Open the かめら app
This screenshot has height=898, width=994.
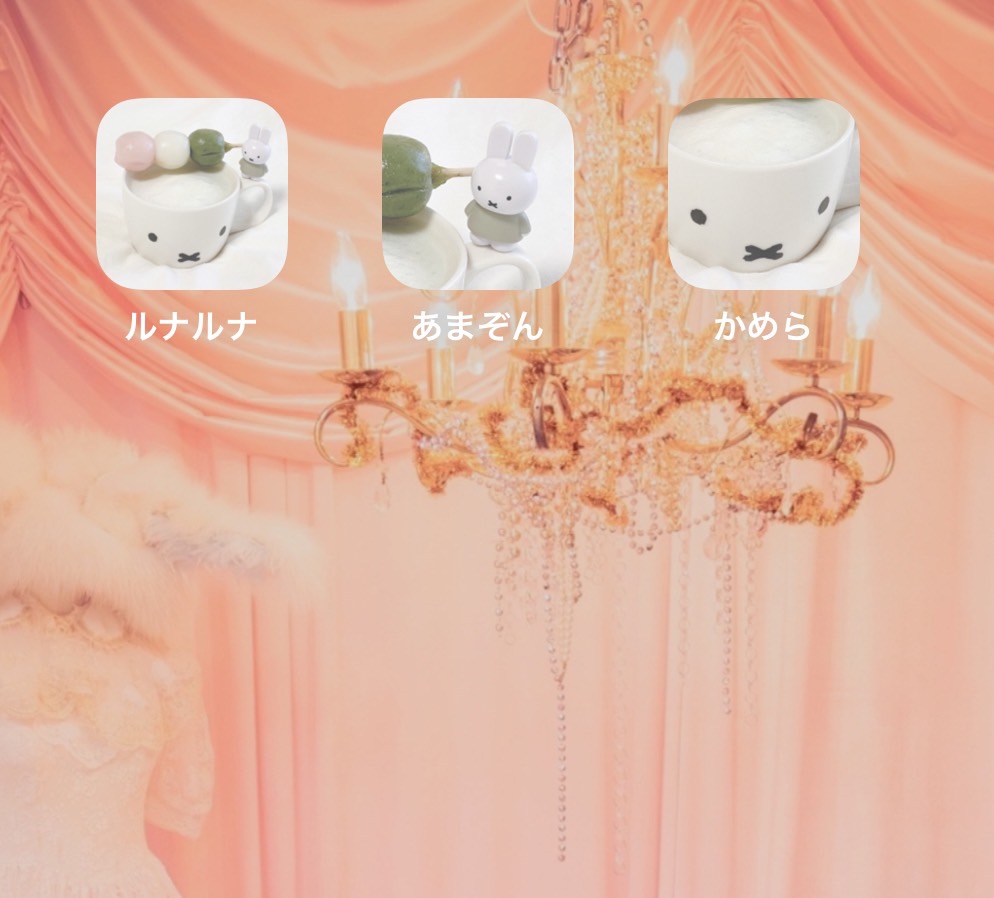pos(763,194)
